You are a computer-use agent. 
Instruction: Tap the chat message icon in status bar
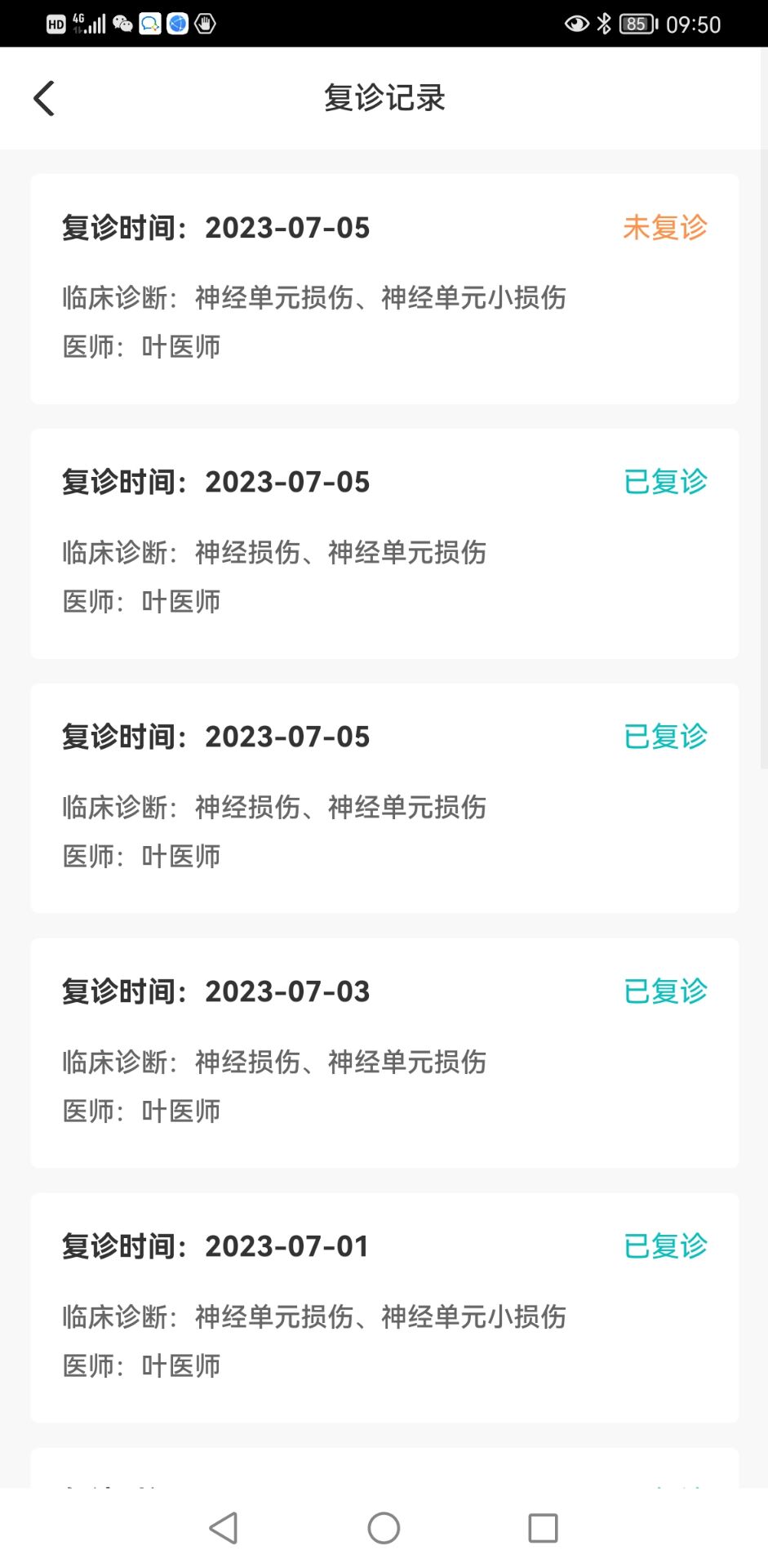149,24
